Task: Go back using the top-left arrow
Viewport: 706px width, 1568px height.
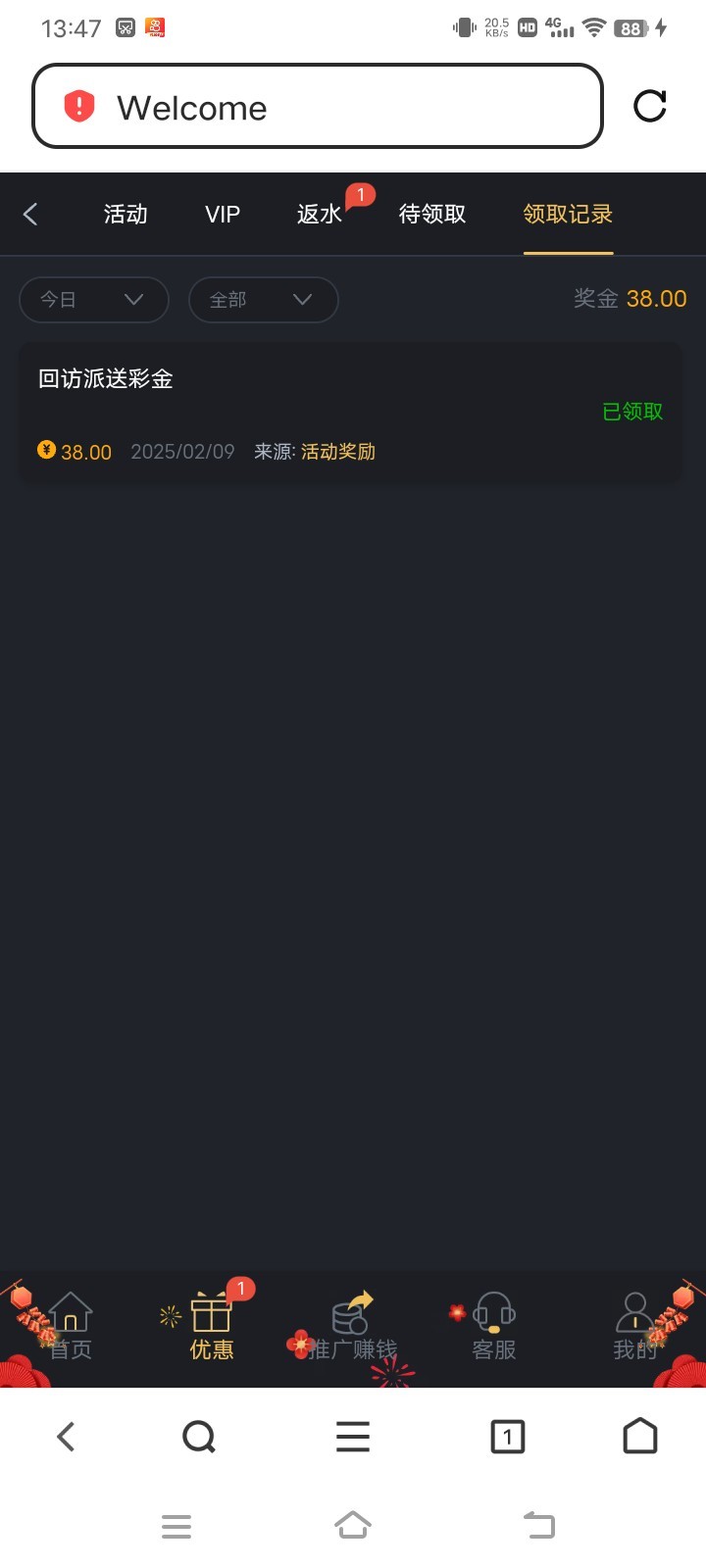Action: point(30,214)
